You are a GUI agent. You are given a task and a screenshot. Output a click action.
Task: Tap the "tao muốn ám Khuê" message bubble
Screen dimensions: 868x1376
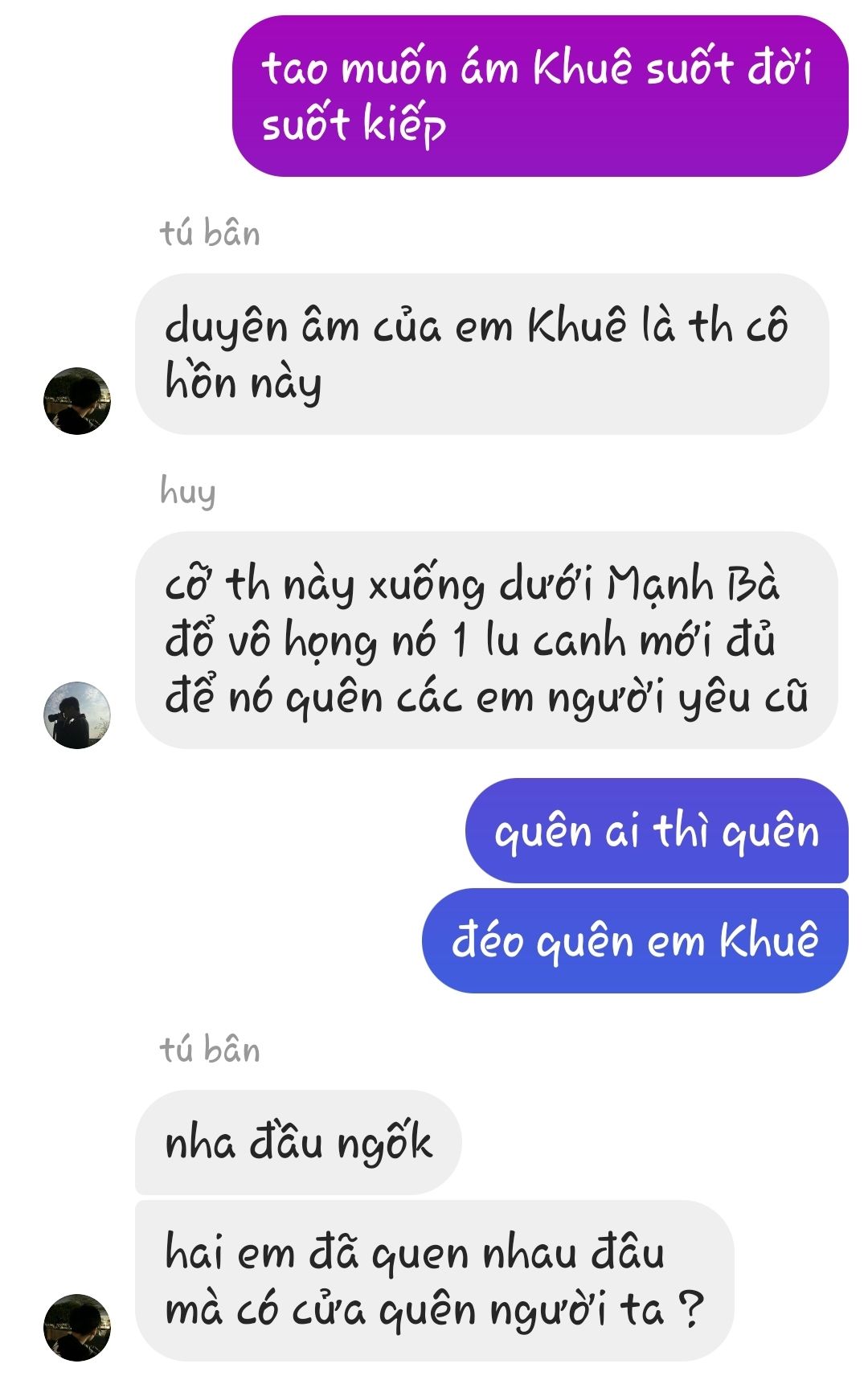coord(540,96)
